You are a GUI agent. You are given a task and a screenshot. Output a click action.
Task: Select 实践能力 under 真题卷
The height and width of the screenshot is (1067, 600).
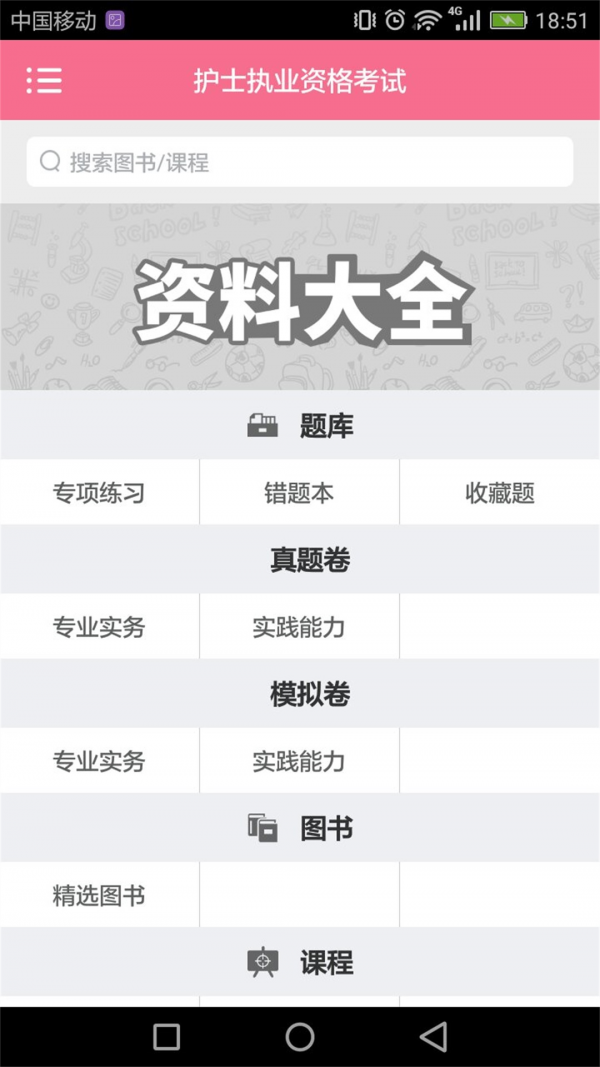point(299,627)
